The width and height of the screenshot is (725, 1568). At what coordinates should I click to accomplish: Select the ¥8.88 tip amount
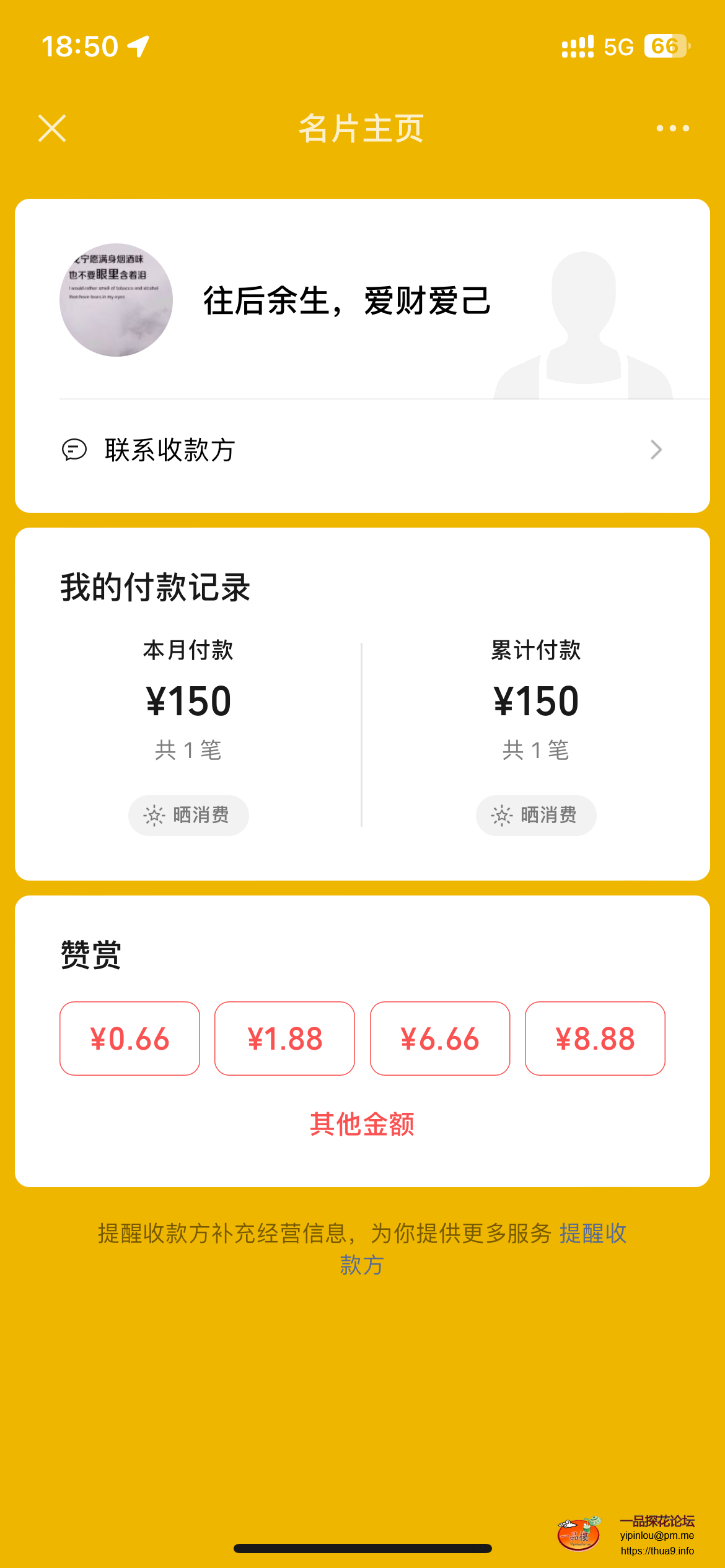595,1039
